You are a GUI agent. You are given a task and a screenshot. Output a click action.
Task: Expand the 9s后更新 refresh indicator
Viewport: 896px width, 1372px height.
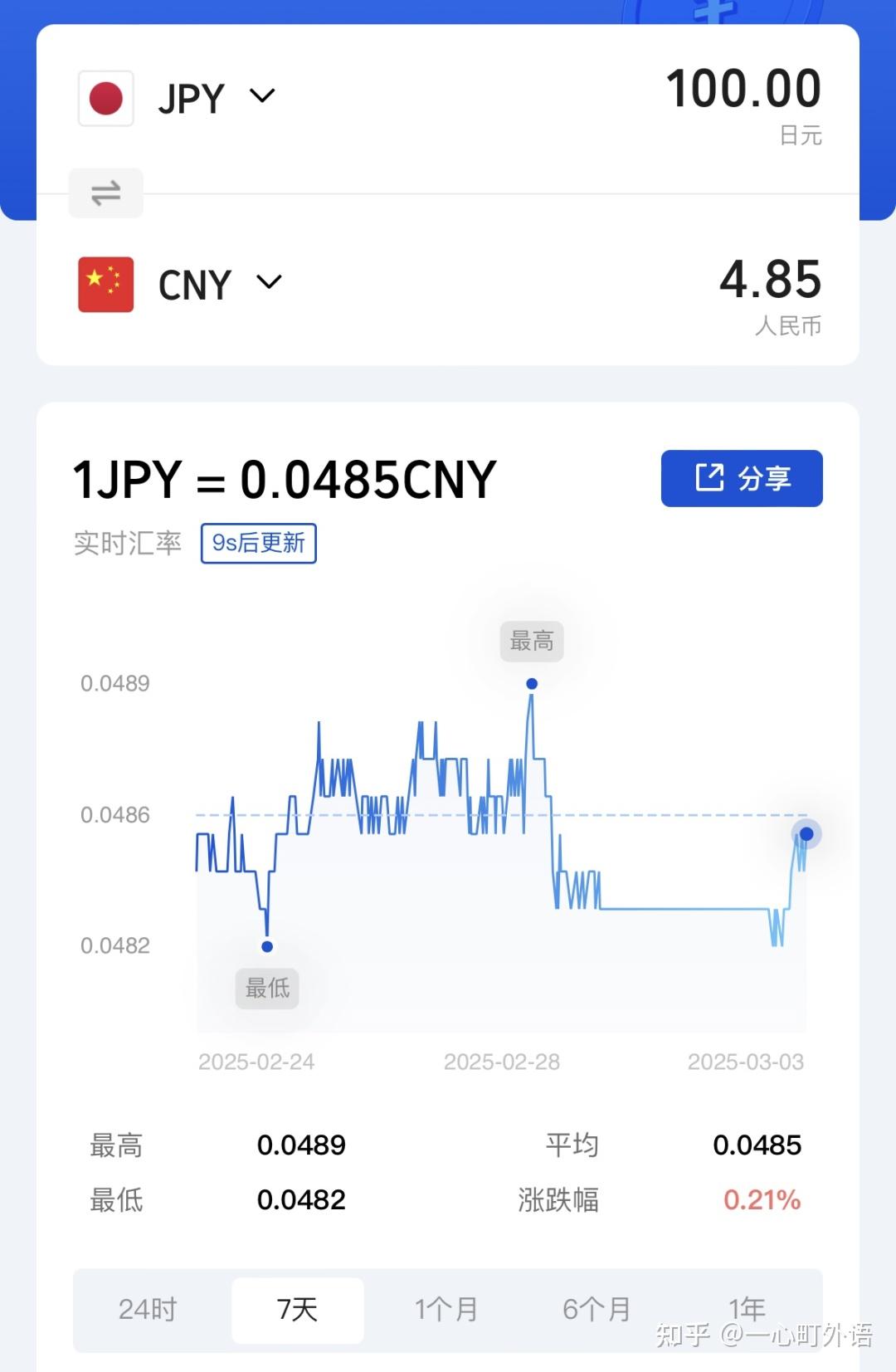(x=257, y=543)
